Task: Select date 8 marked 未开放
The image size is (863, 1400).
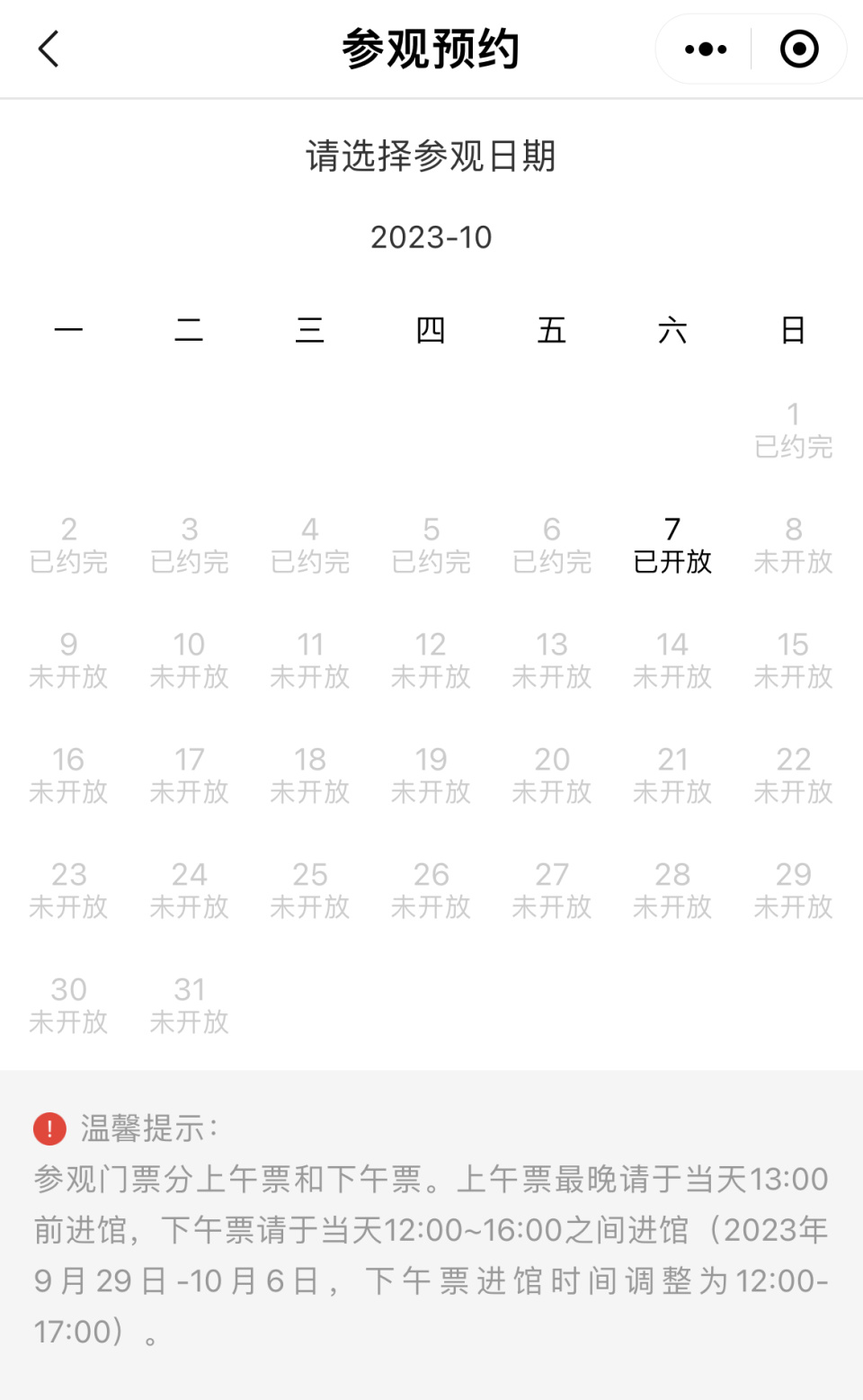Action: coord(793,545)
